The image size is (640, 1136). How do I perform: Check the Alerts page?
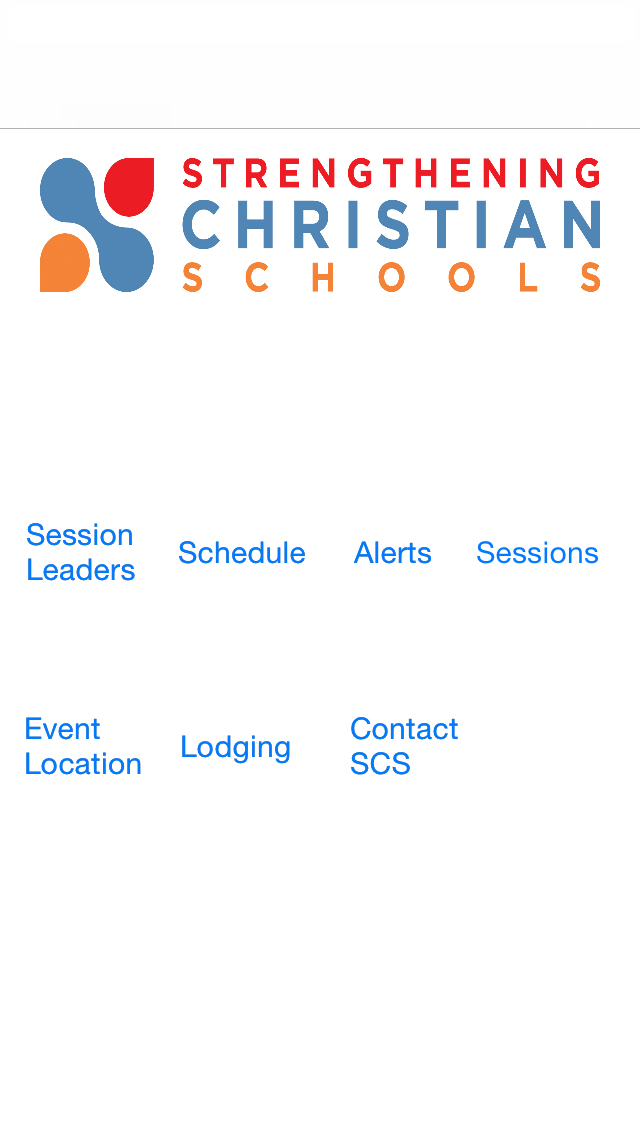392,553
